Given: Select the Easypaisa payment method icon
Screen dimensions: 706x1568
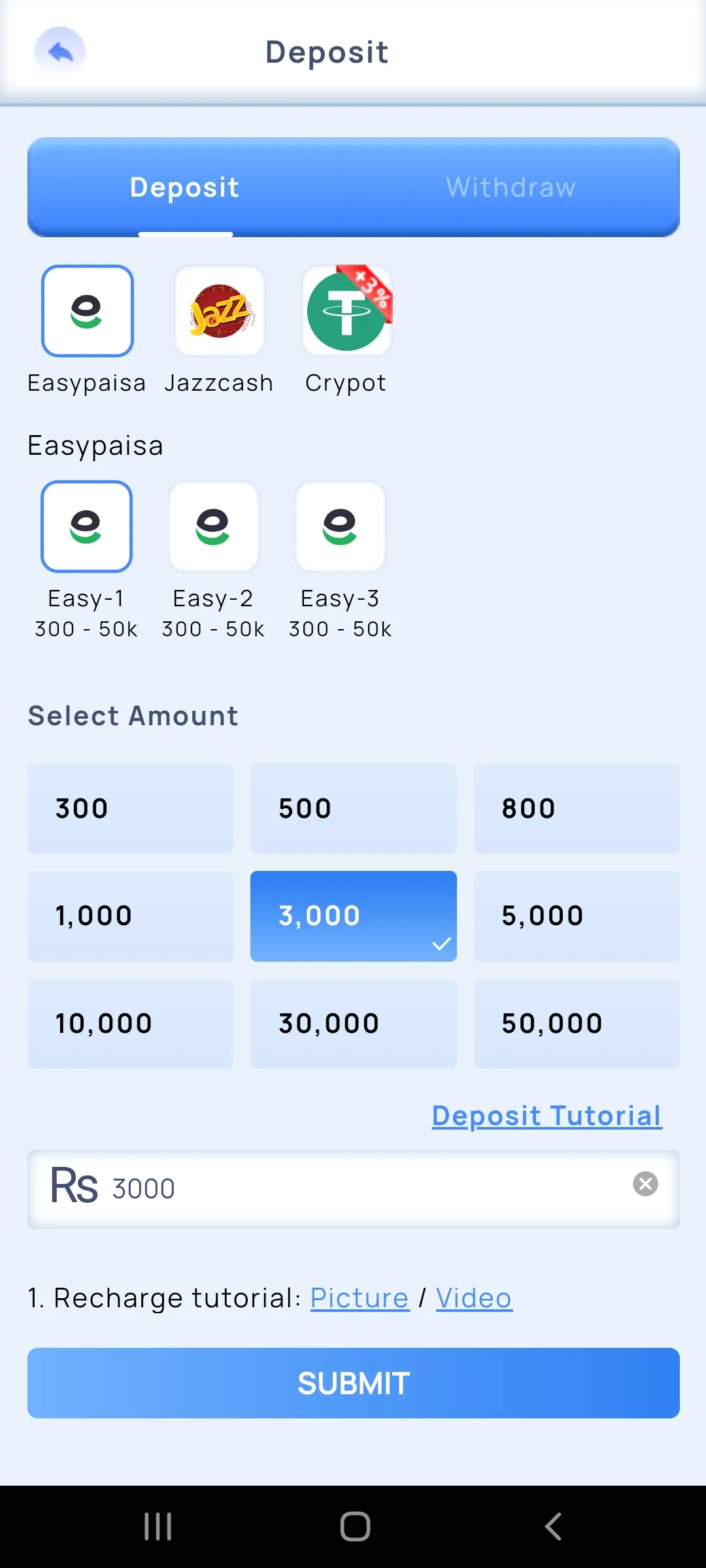Looking at the screenshot, I should 86,311.
